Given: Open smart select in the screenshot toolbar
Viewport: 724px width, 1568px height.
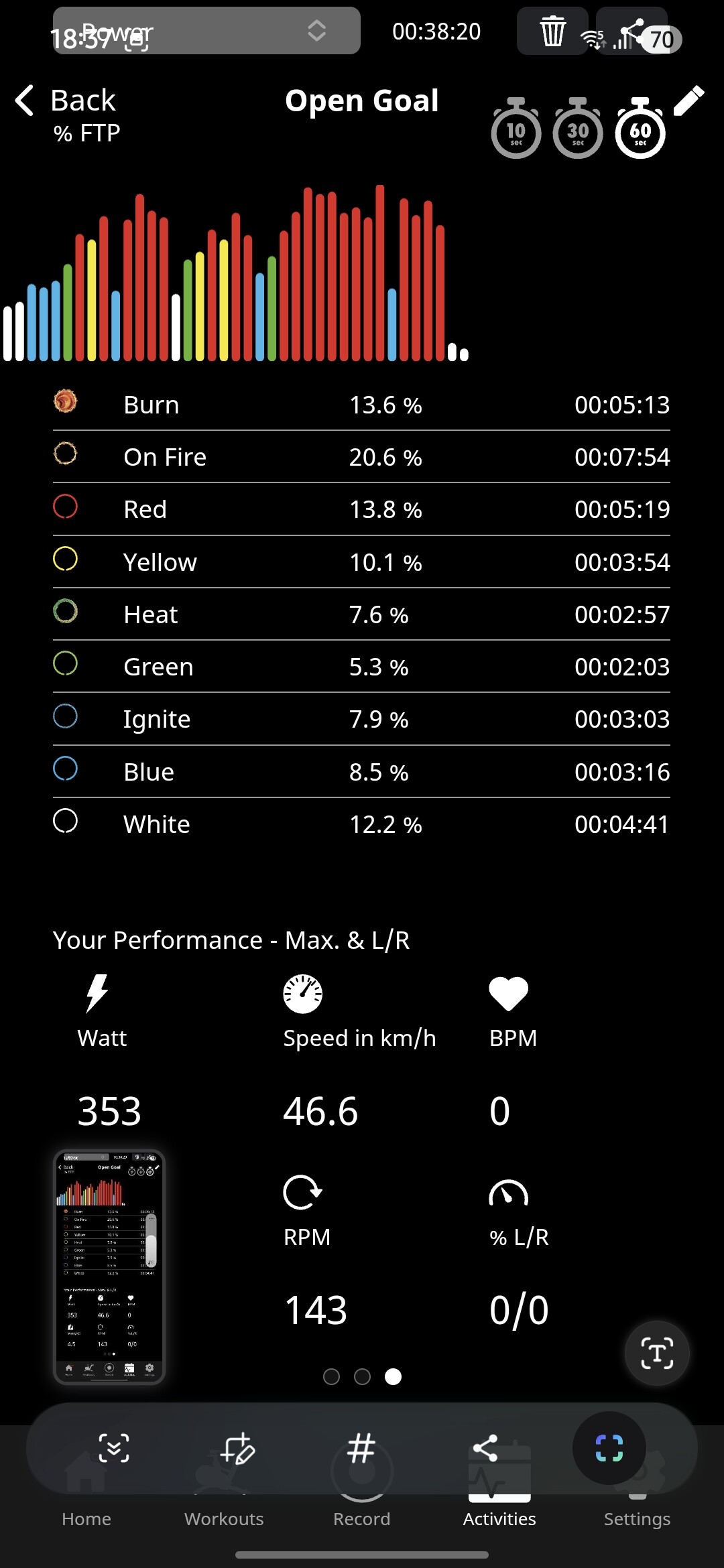Looking at the screenshot, I should (609, 1448).
